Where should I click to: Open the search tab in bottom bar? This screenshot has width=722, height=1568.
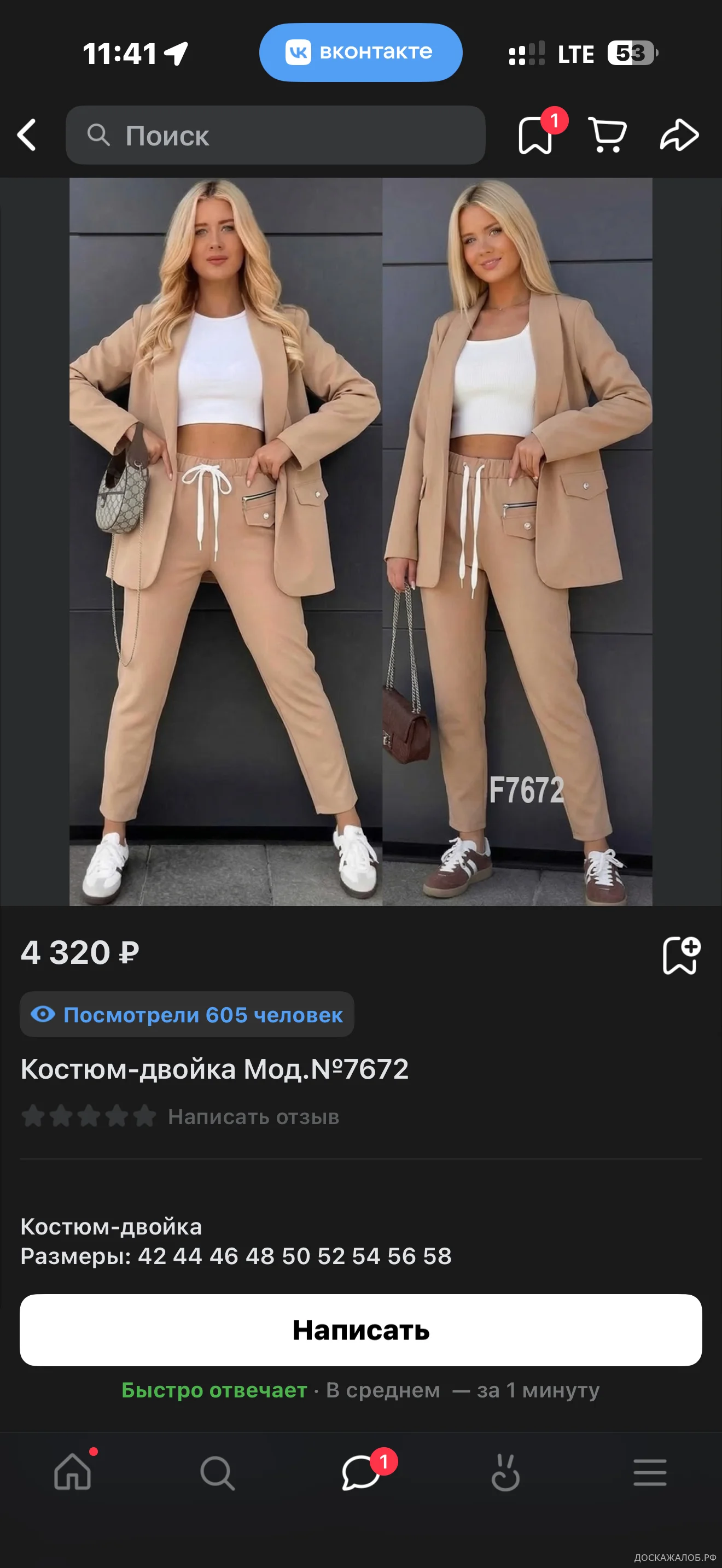[217, 1473]
